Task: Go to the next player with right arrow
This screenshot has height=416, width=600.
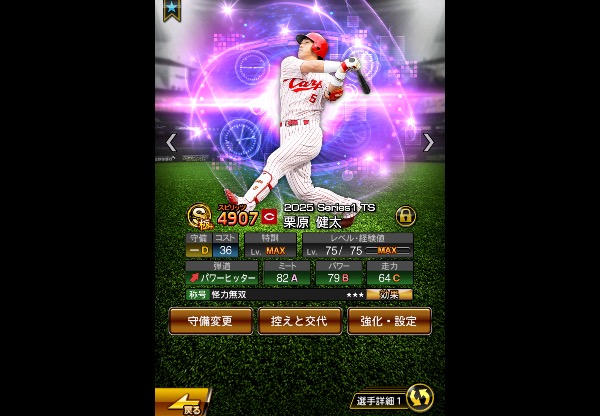Action: tap(429, 142)
